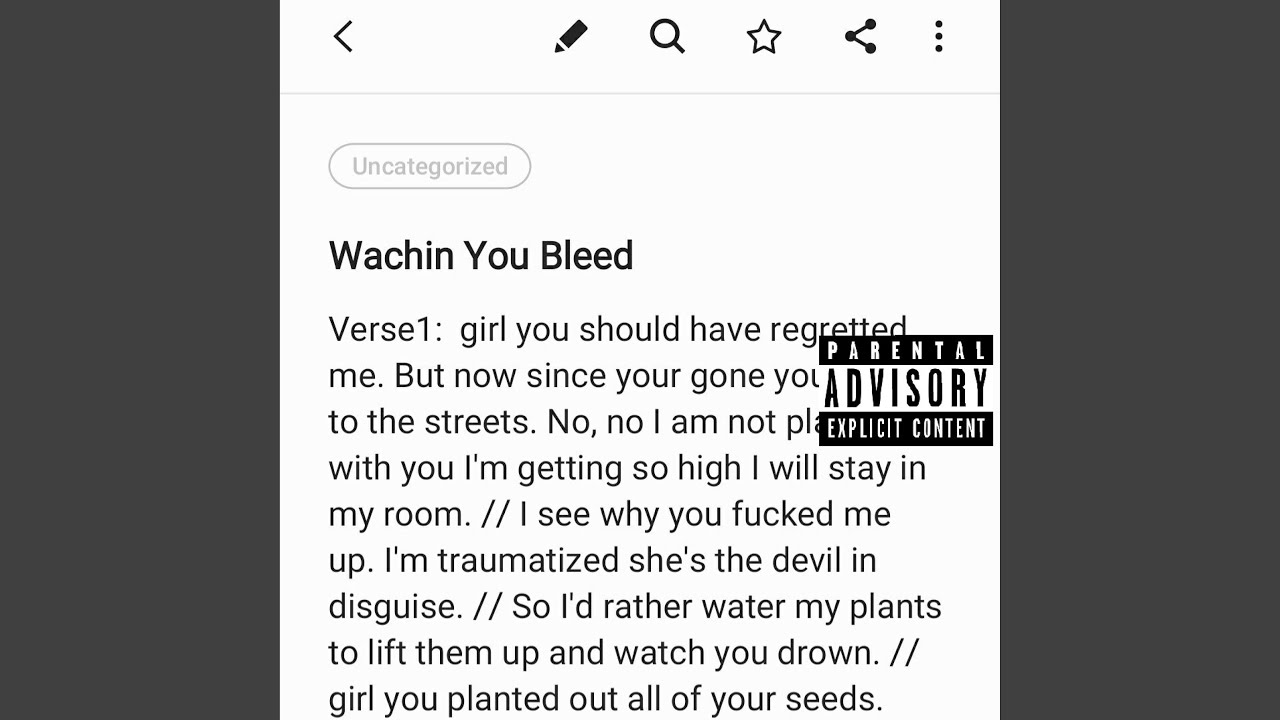Edit the note with the pencil icon
Viewport: 1280px width, 720px height.
click(570, 37)
